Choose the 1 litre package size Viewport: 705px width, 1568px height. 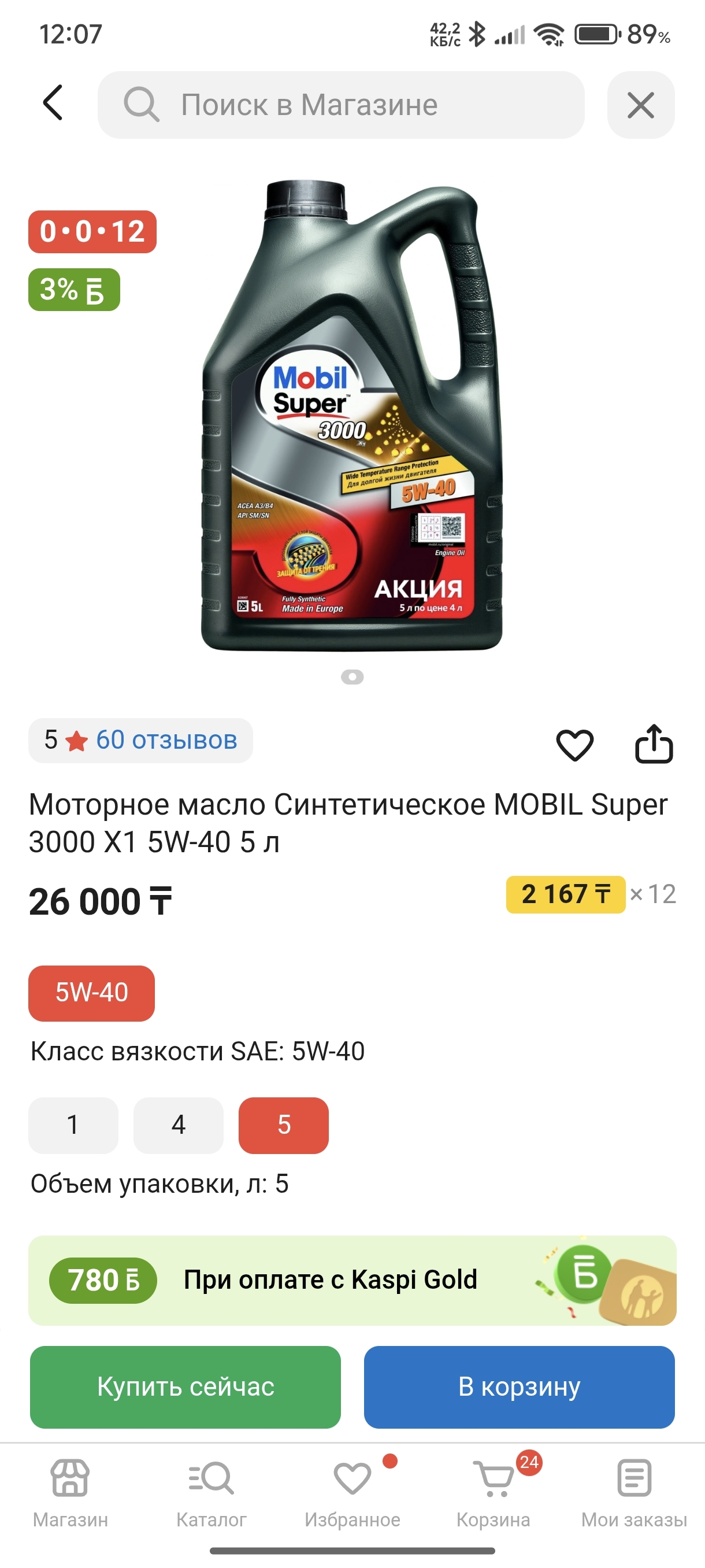[x=73, y=1125]
